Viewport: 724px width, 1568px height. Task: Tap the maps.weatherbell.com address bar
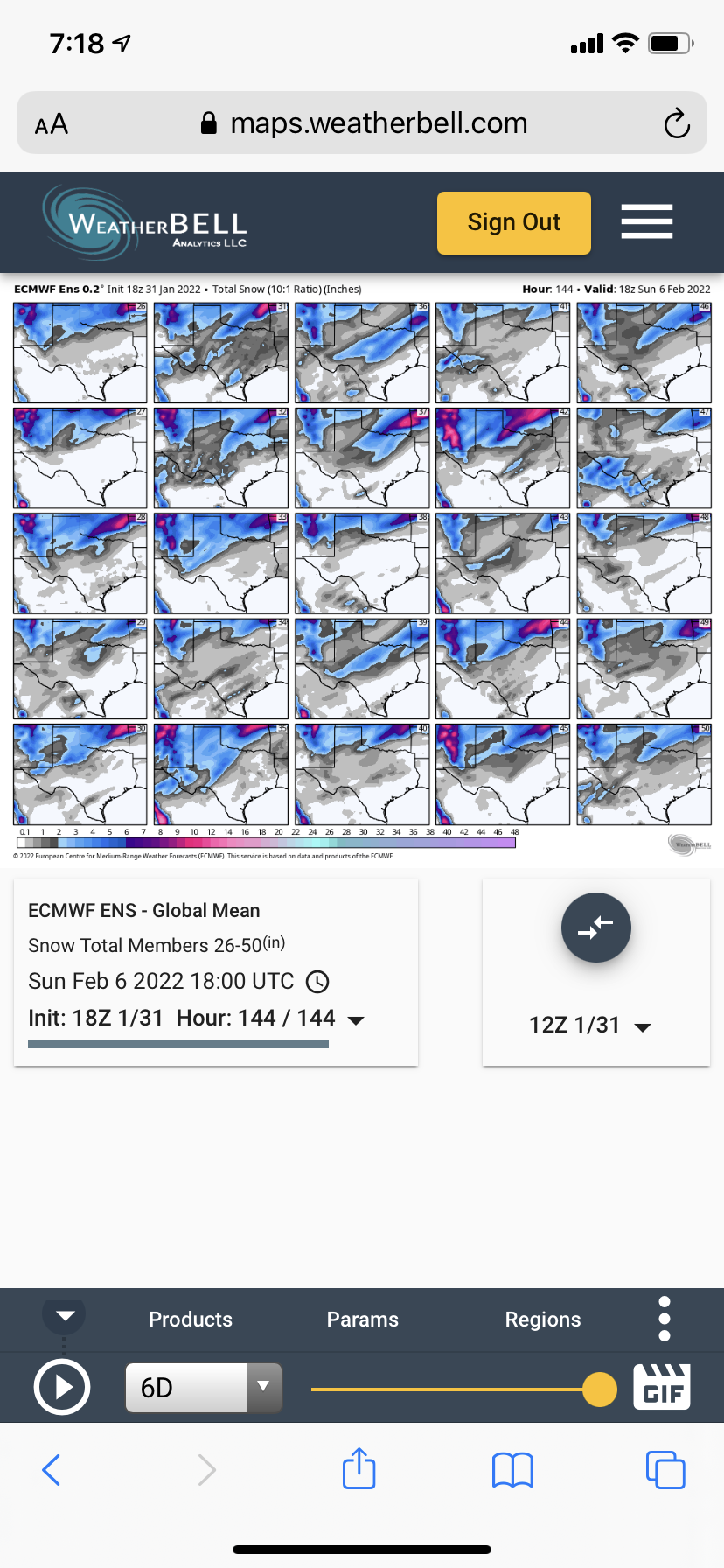(378, 123)
